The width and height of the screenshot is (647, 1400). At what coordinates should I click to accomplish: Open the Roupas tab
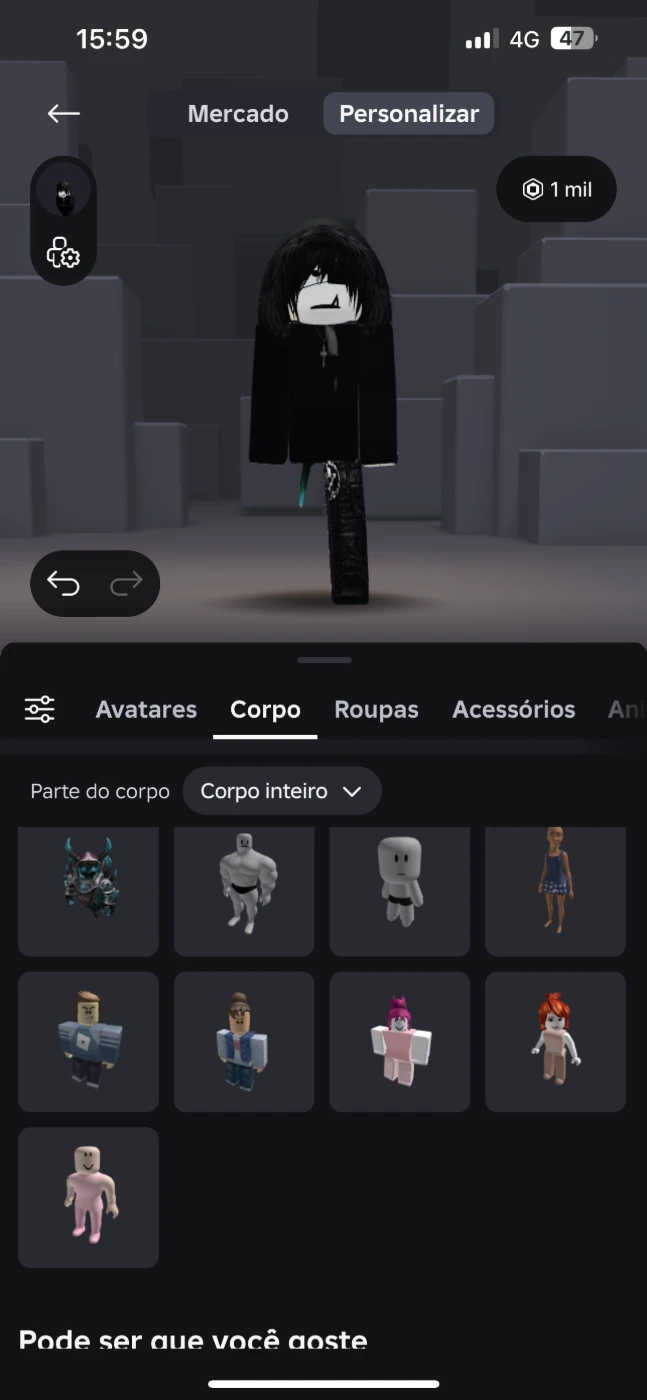coord(376,710)
